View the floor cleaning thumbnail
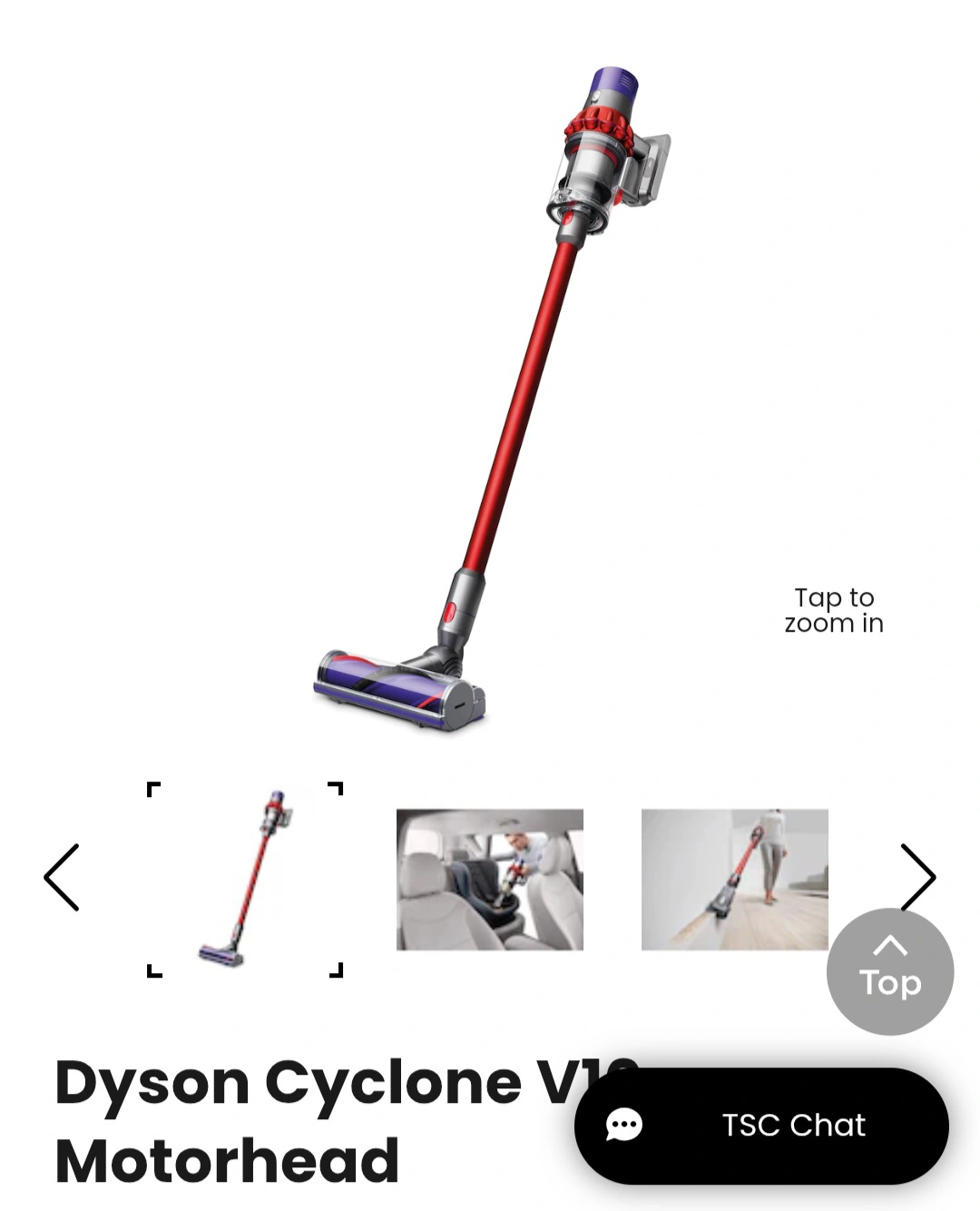 [x=734, y=880]
